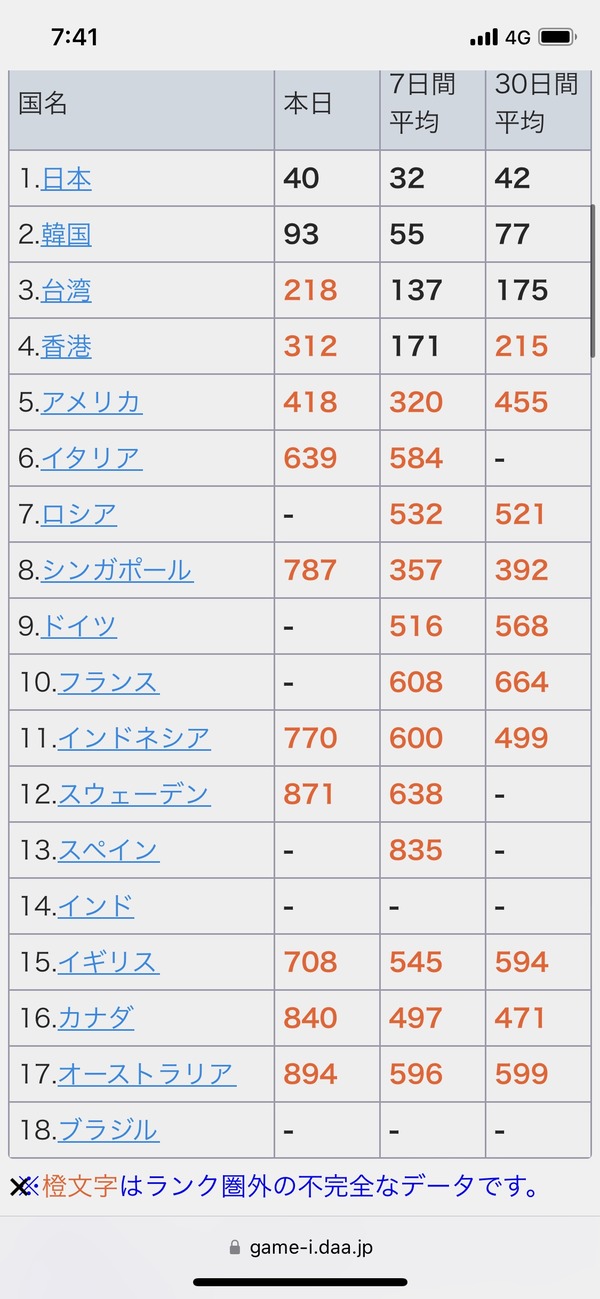The width and height of the screenshot is (600, 1299).
Task: Tap the アメリカ link
Action: pyautogui.click(x=91, y=403)
